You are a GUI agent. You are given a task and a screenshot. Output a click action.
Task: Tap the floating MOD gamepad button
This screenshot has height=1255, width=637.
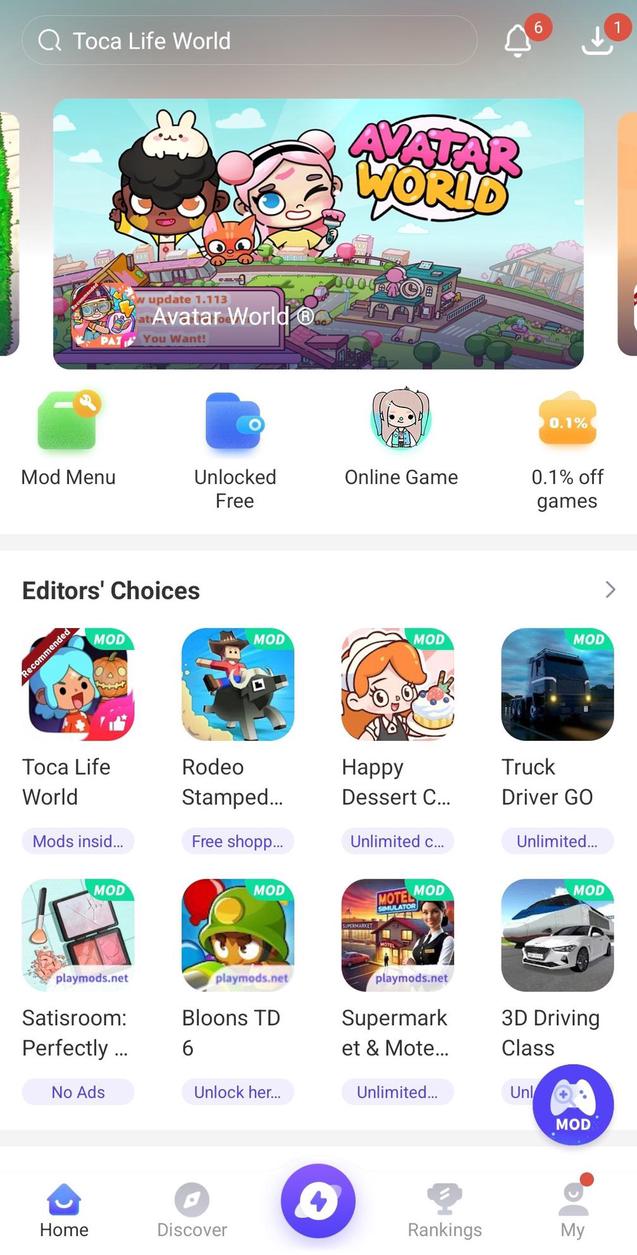click(x=573, y=1105)
